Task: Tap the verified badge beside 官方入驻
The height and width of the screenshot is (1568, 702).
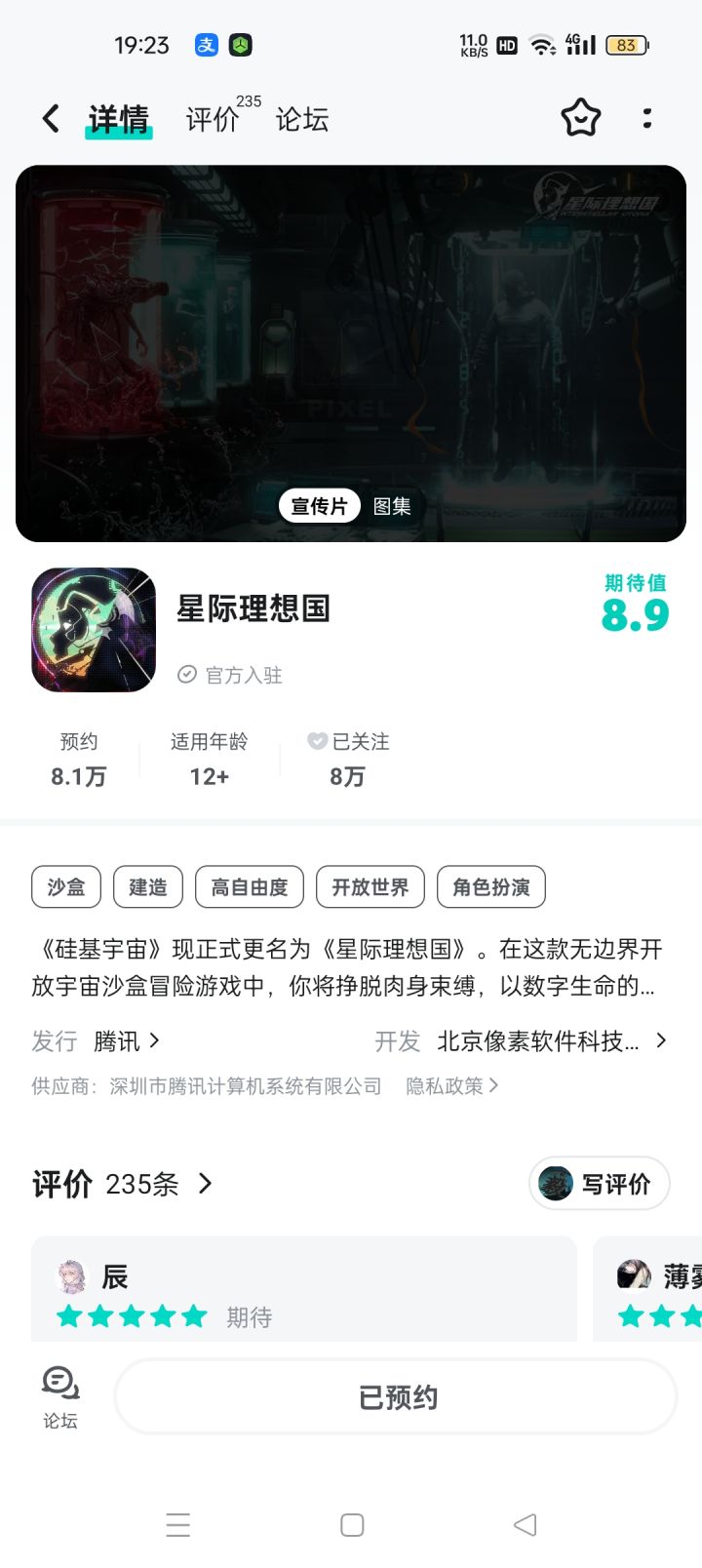Action: tap(186, 674)
